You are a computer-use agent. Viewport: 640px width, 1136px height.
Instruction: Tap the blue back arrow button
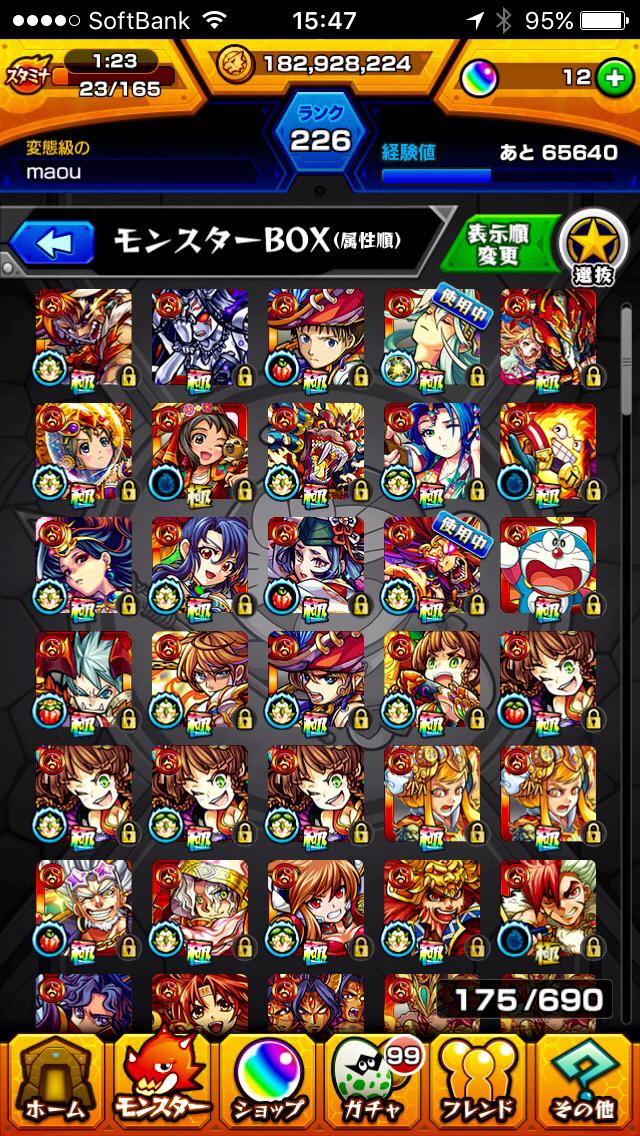click(50, 241)
